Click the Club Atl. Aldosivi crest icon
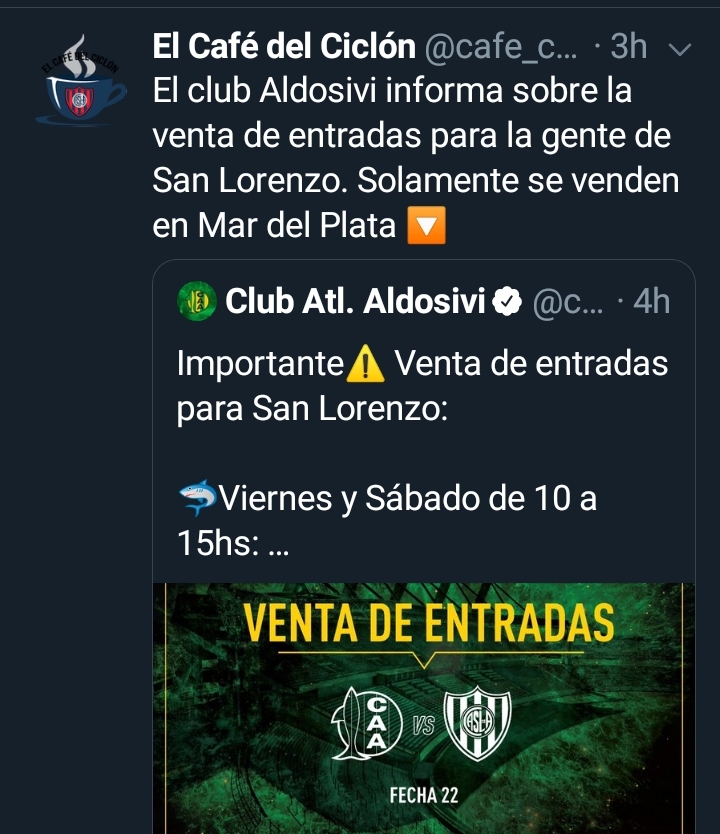 196,301
